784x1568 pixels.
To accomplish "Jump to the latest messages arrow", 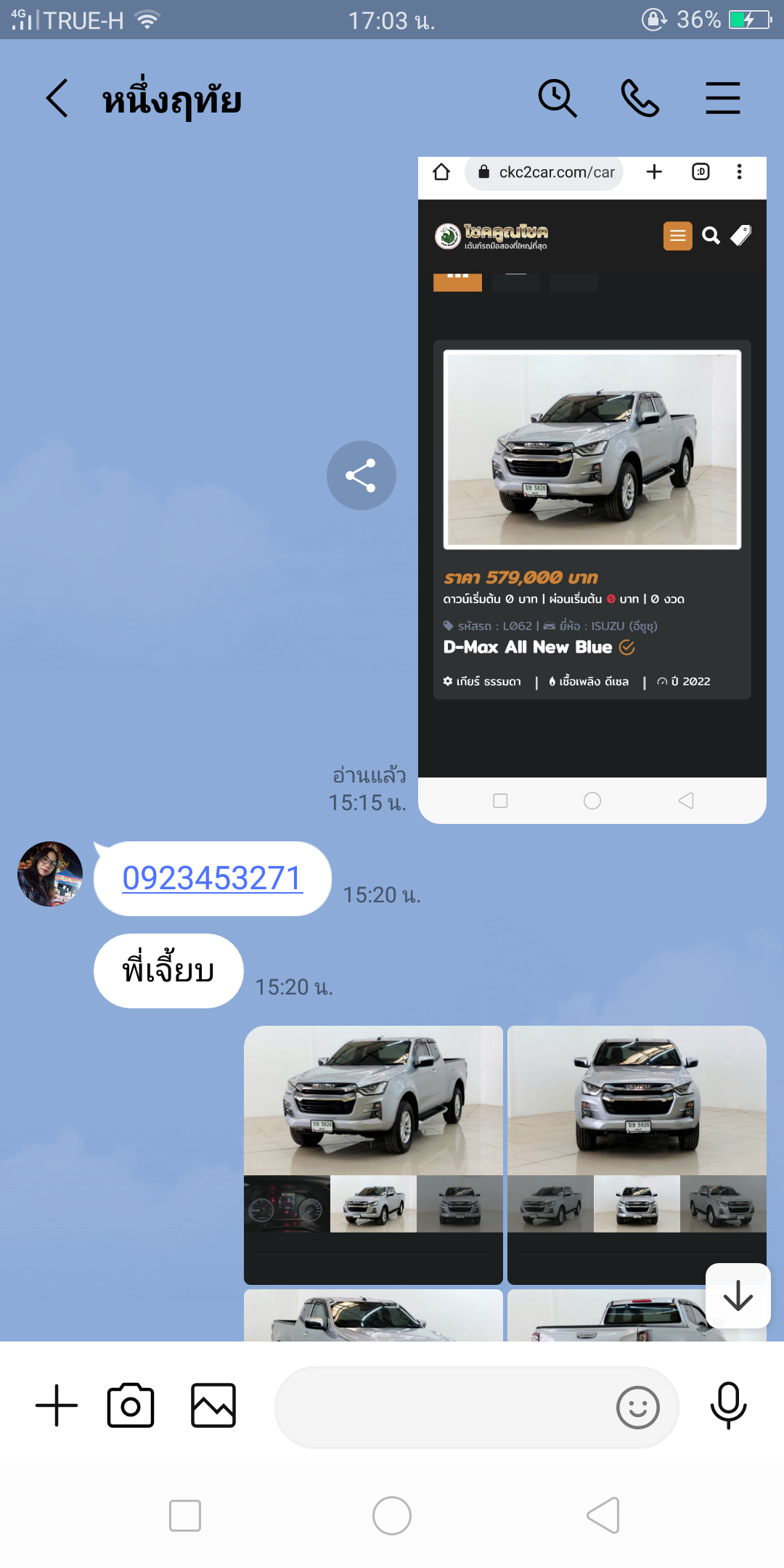I will pyautogui.click(x=738, y=1296).
